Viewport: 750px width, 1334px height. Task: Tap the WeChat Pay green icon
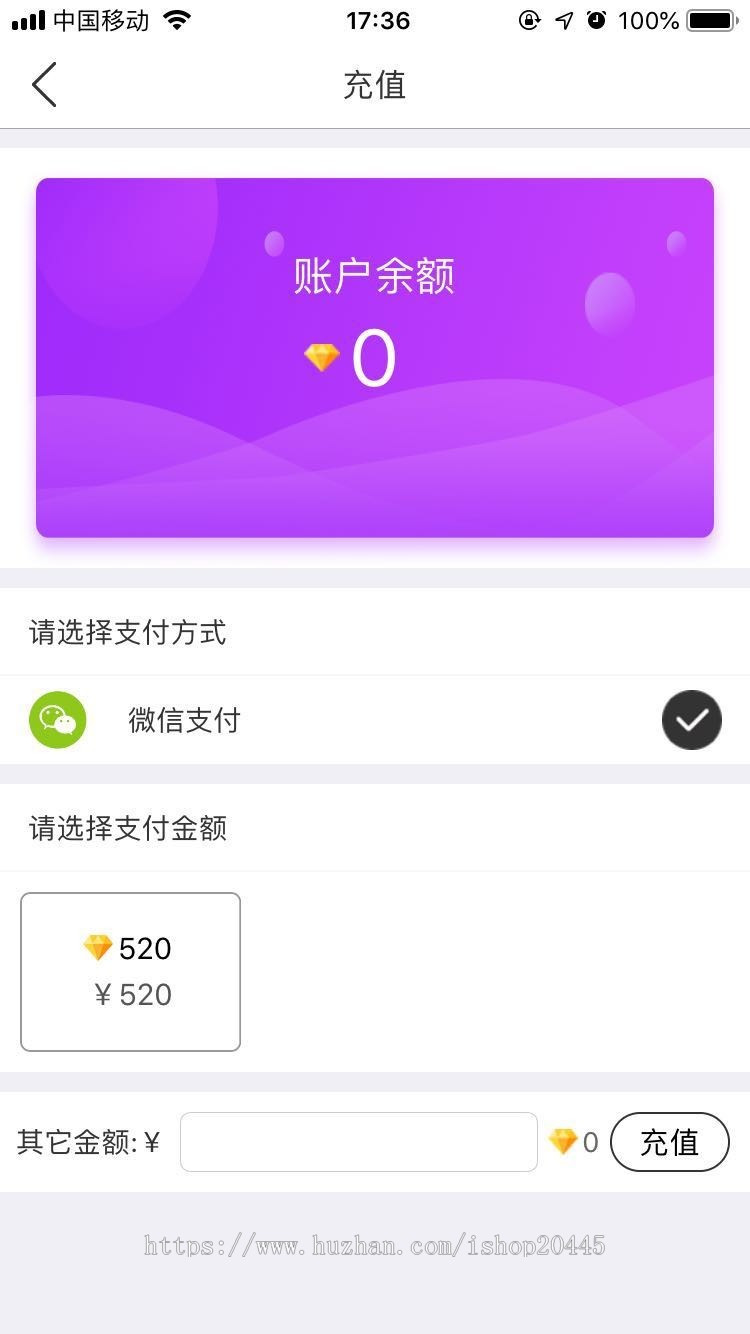point(57,719)
